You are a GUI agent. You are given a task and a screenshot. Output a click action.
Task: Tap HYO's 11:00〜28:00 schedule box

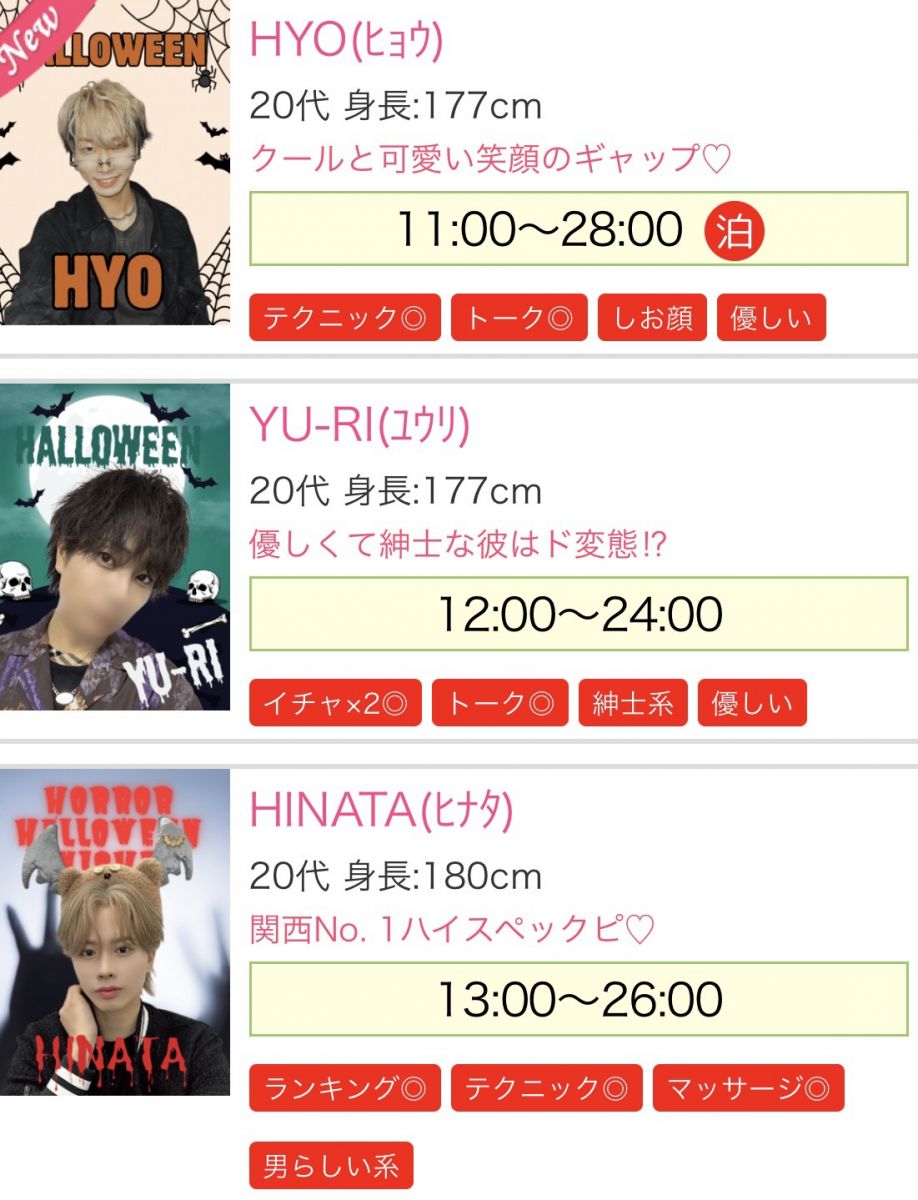click(578, 230)
